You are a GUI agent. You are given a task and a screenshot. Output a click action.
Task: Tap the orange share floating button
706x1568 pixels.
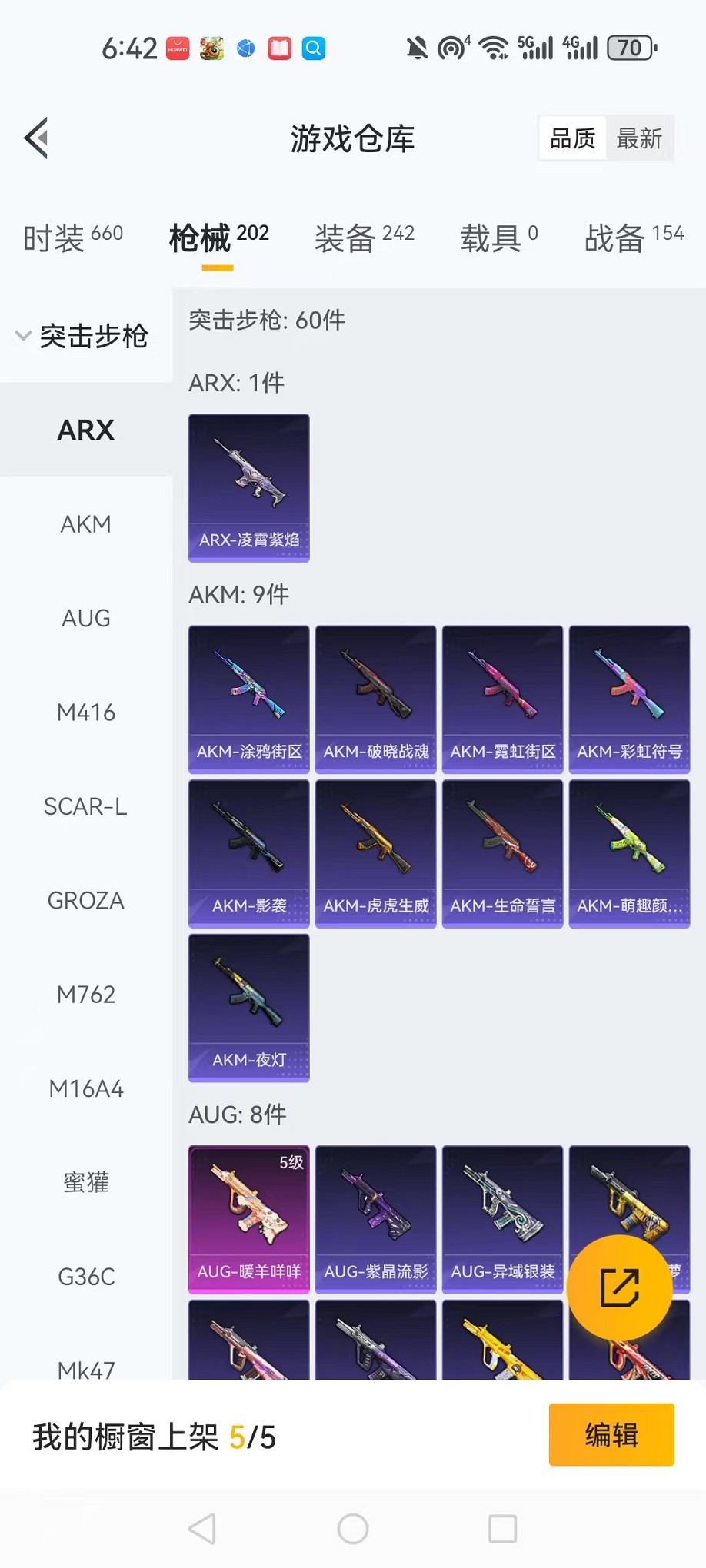619,1287
